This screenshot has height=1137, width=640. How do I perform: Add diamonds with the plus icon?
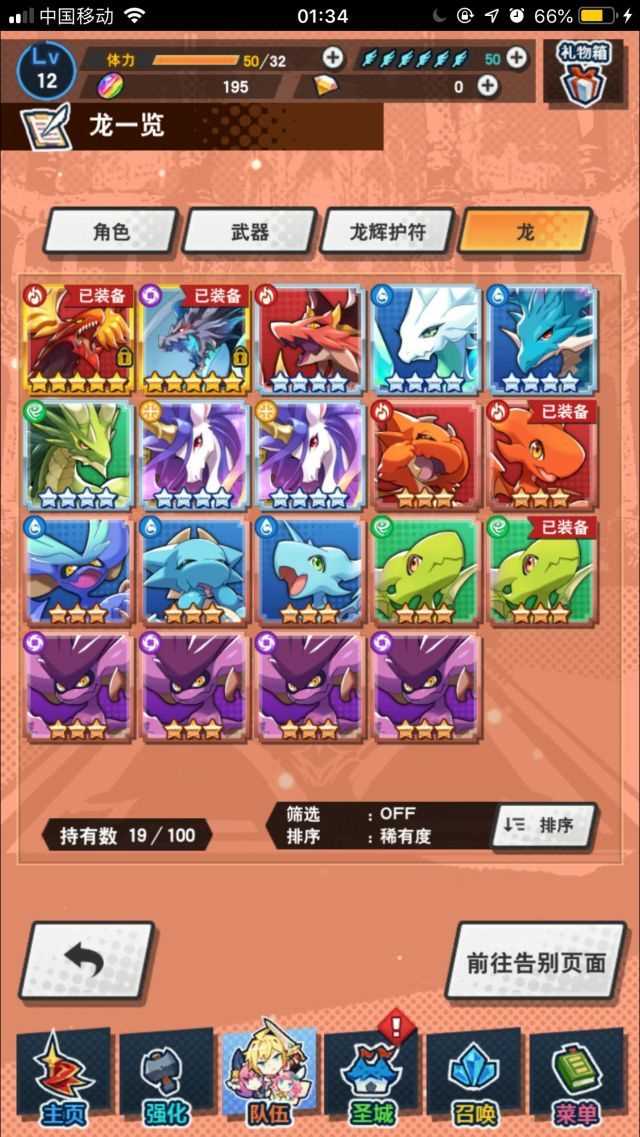coord(487,86)
